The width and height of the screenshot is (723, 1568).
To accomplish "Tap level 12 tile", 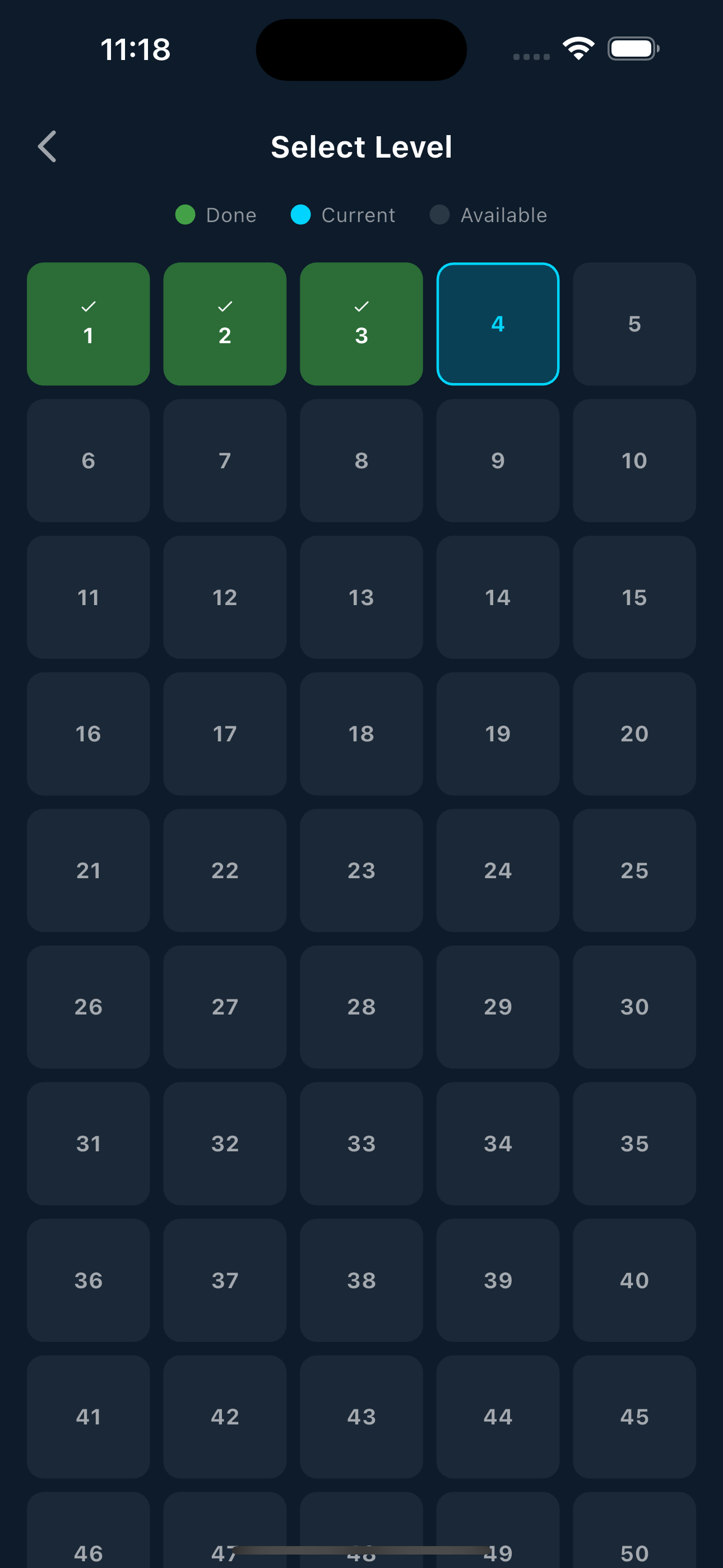I will [225, 597].
